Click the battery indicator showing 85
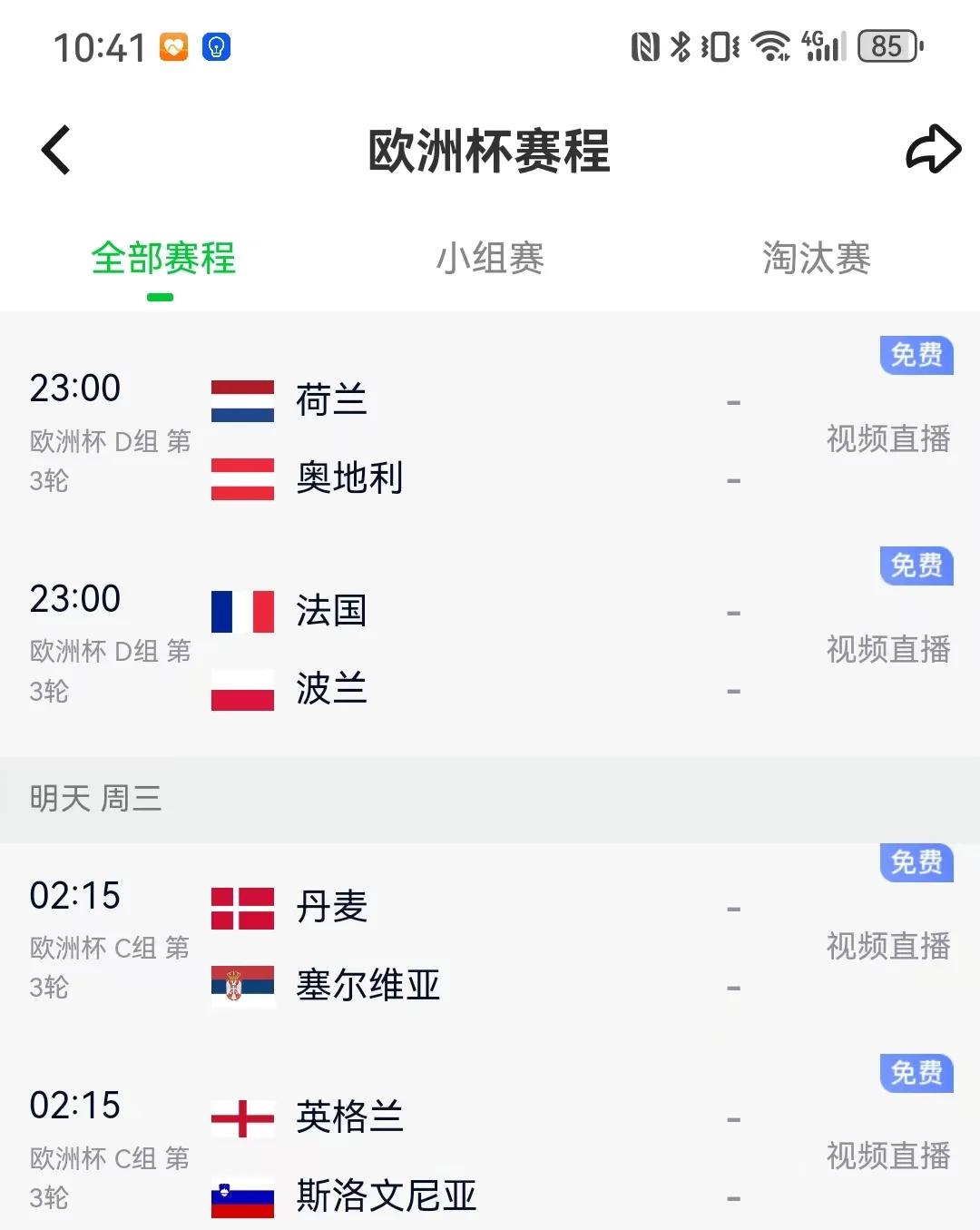The width and height of the screenshot is (980, 1230). [x=887, y=45]
